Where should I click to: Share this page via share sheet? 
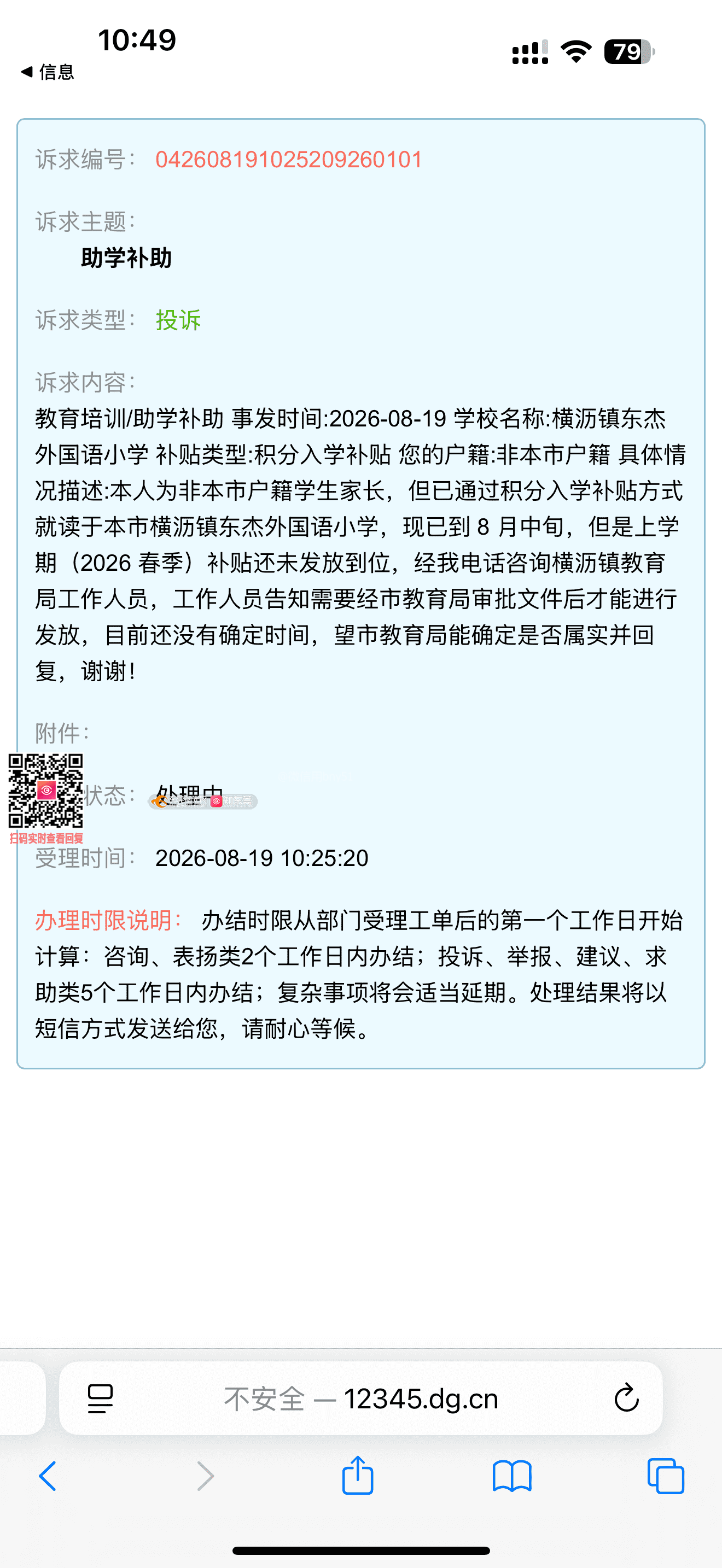(357, 1475)
